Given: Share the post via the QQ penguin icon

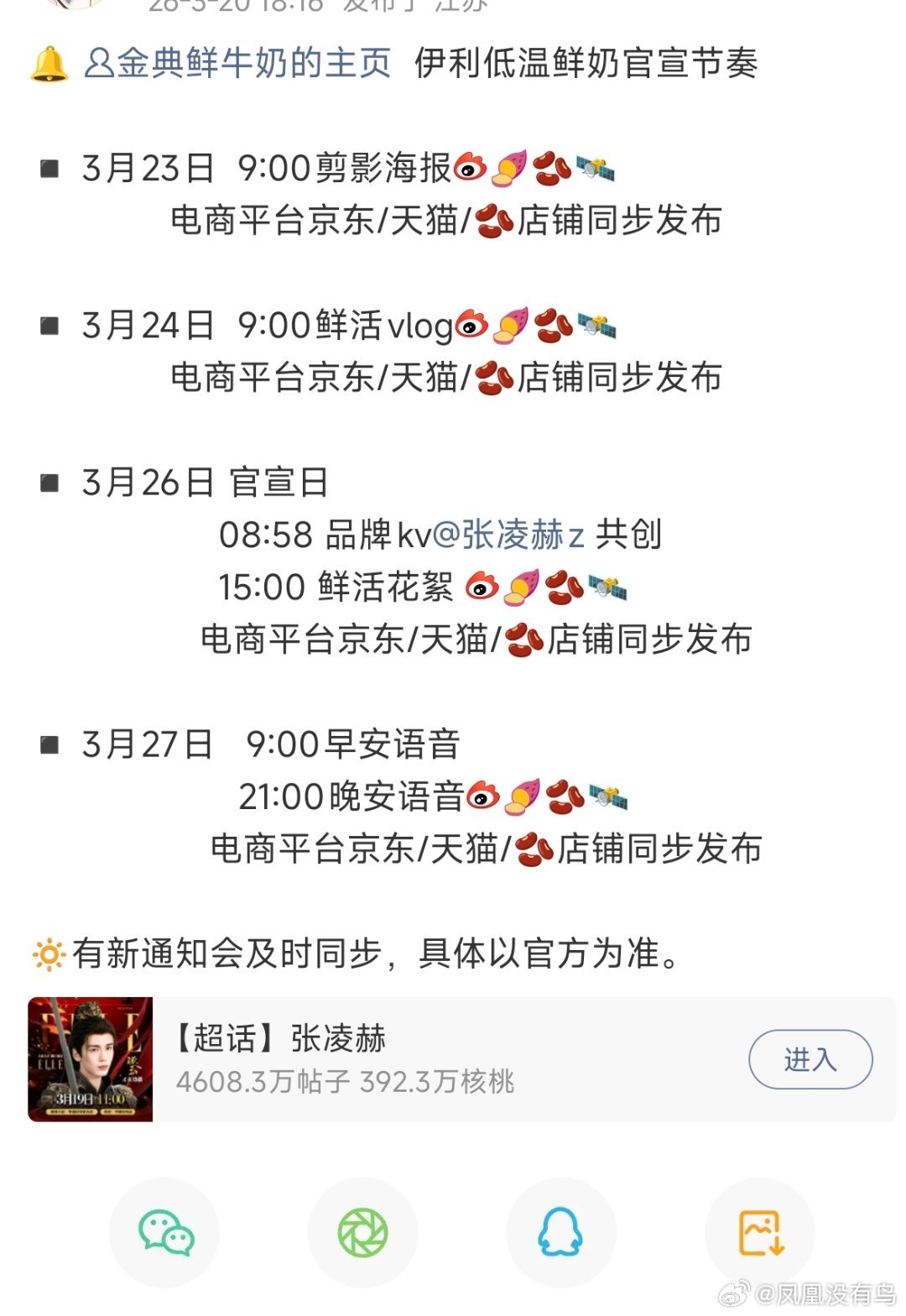Looking at the screenshot, I should (x=560, y=1231).
